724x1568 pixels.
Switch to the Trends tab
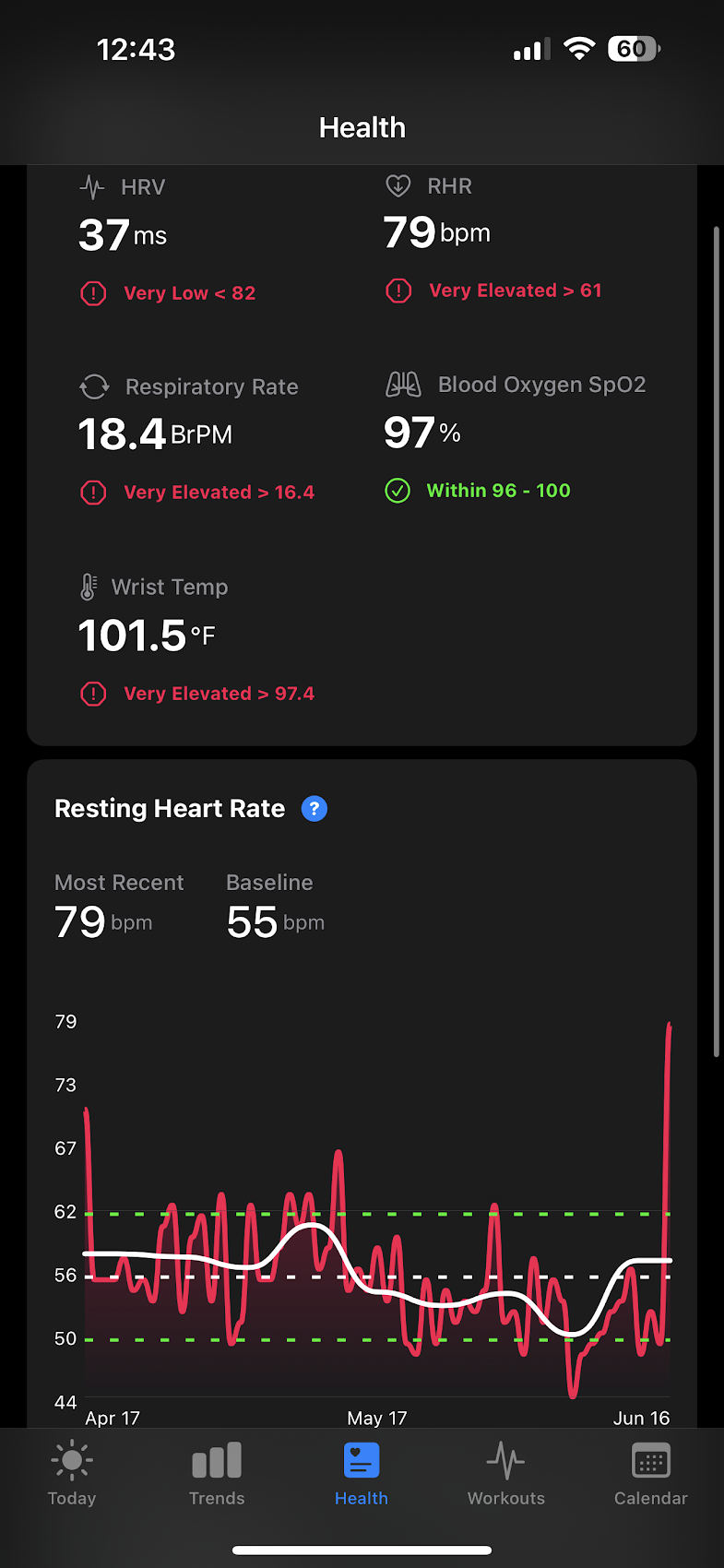coord(217,1473)
